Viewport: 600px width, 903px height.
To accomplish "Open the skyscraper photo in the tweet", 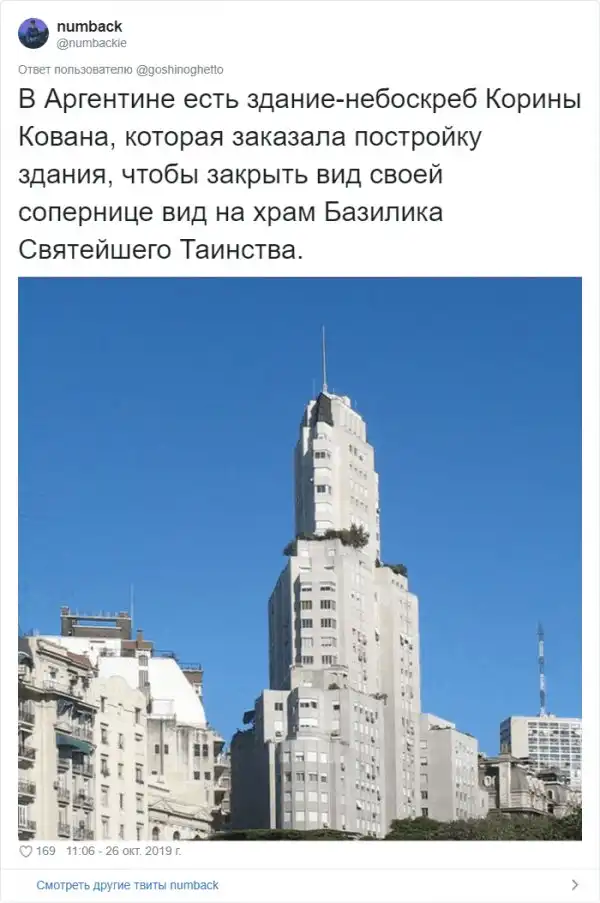I will point(300,558).
